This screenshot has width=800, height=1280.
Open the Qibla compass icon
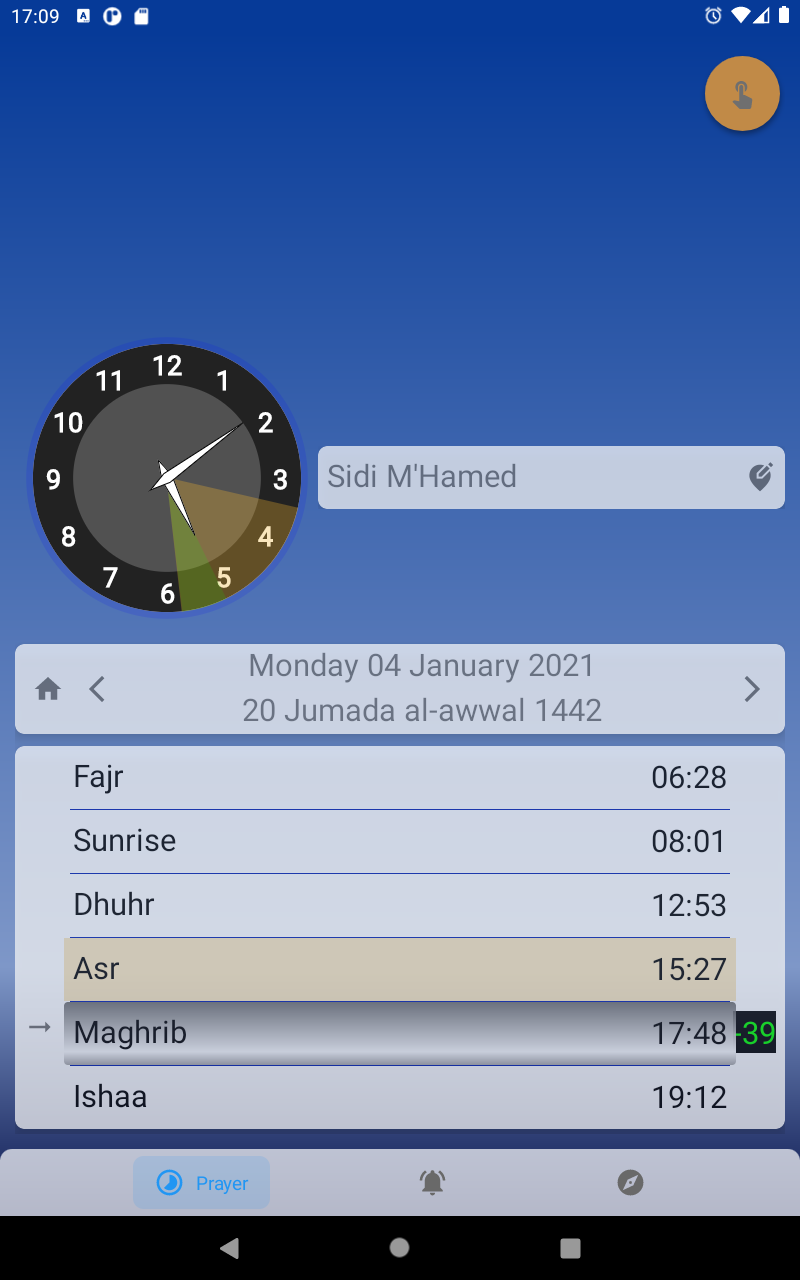[x=630, y=1182]
